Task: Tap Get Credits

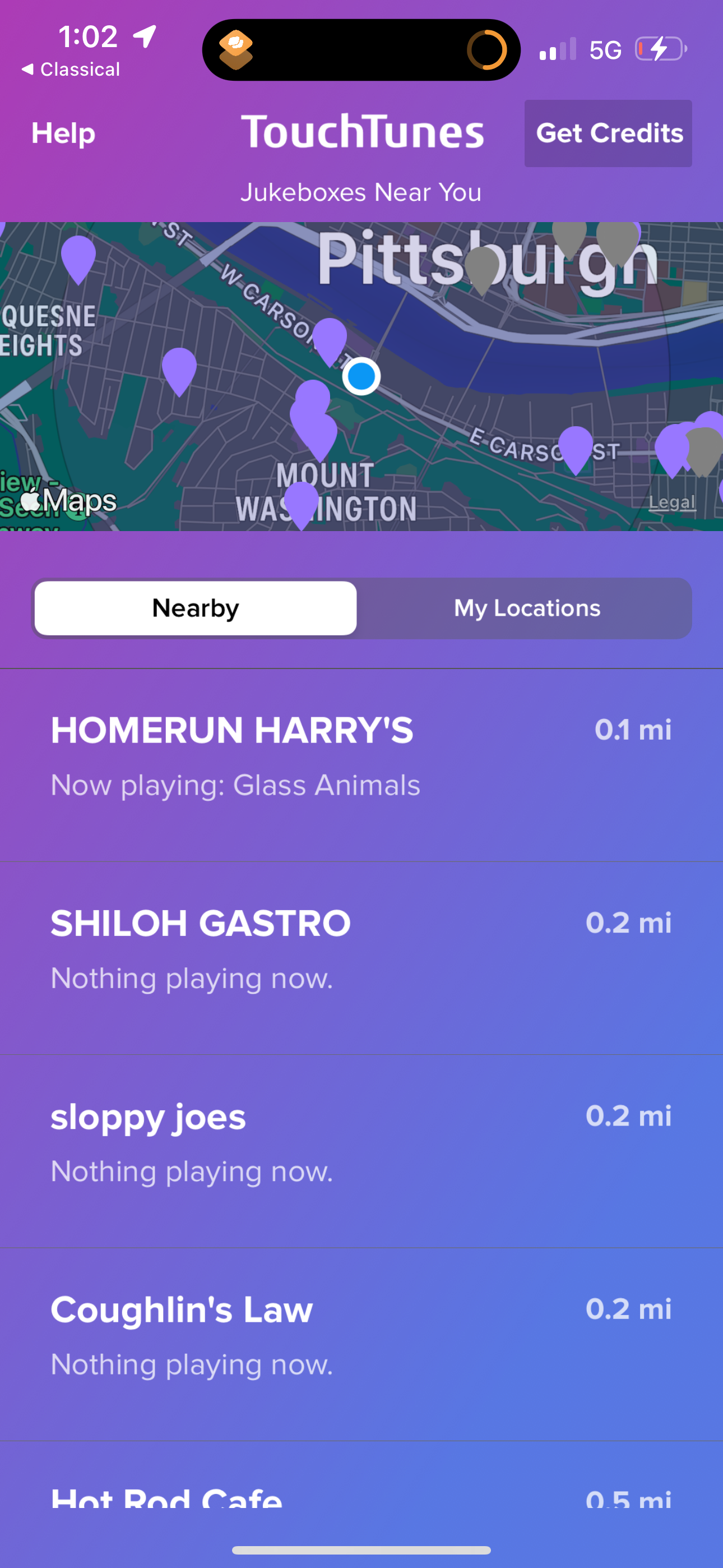Action: 608,133
